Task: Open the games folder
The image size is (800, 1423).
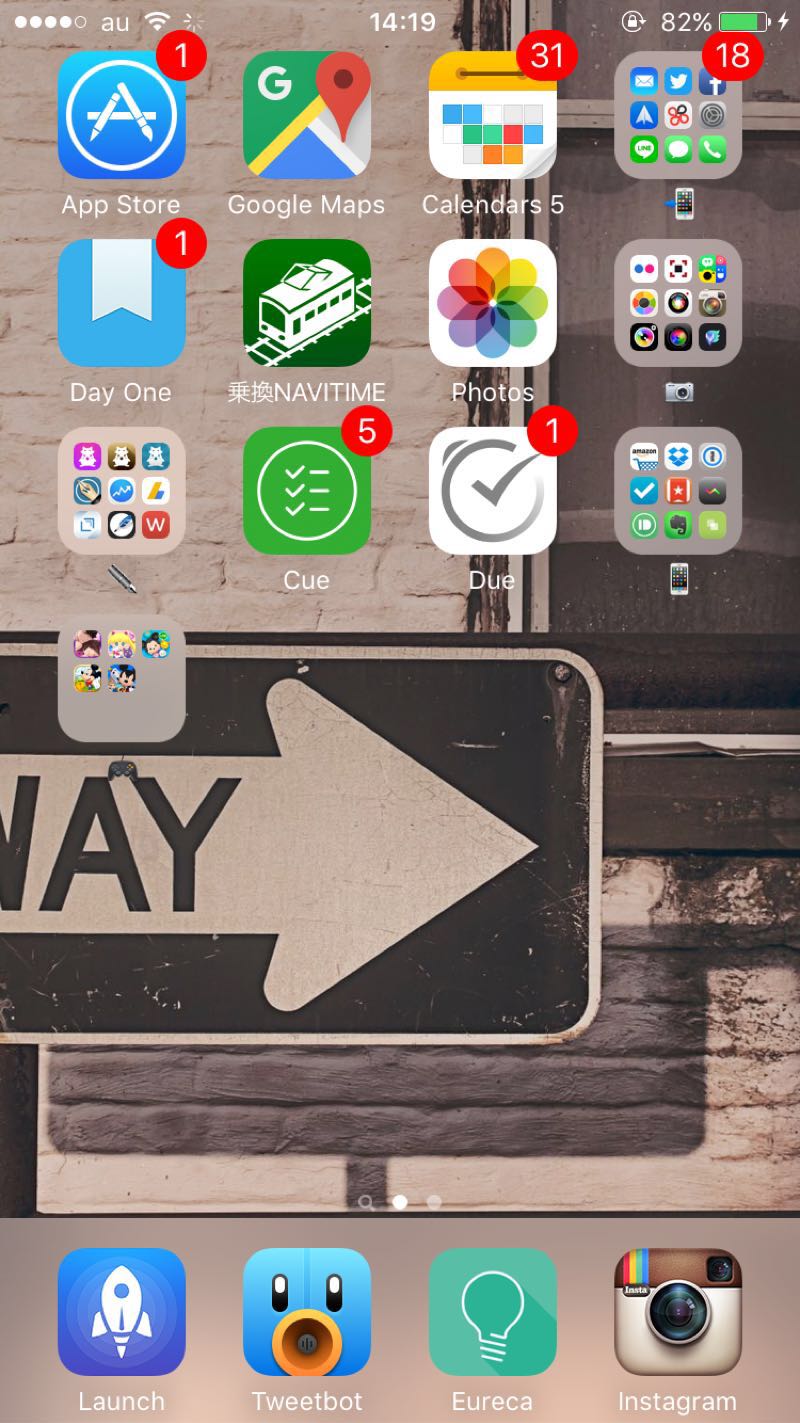Action: tap(121, 678)
